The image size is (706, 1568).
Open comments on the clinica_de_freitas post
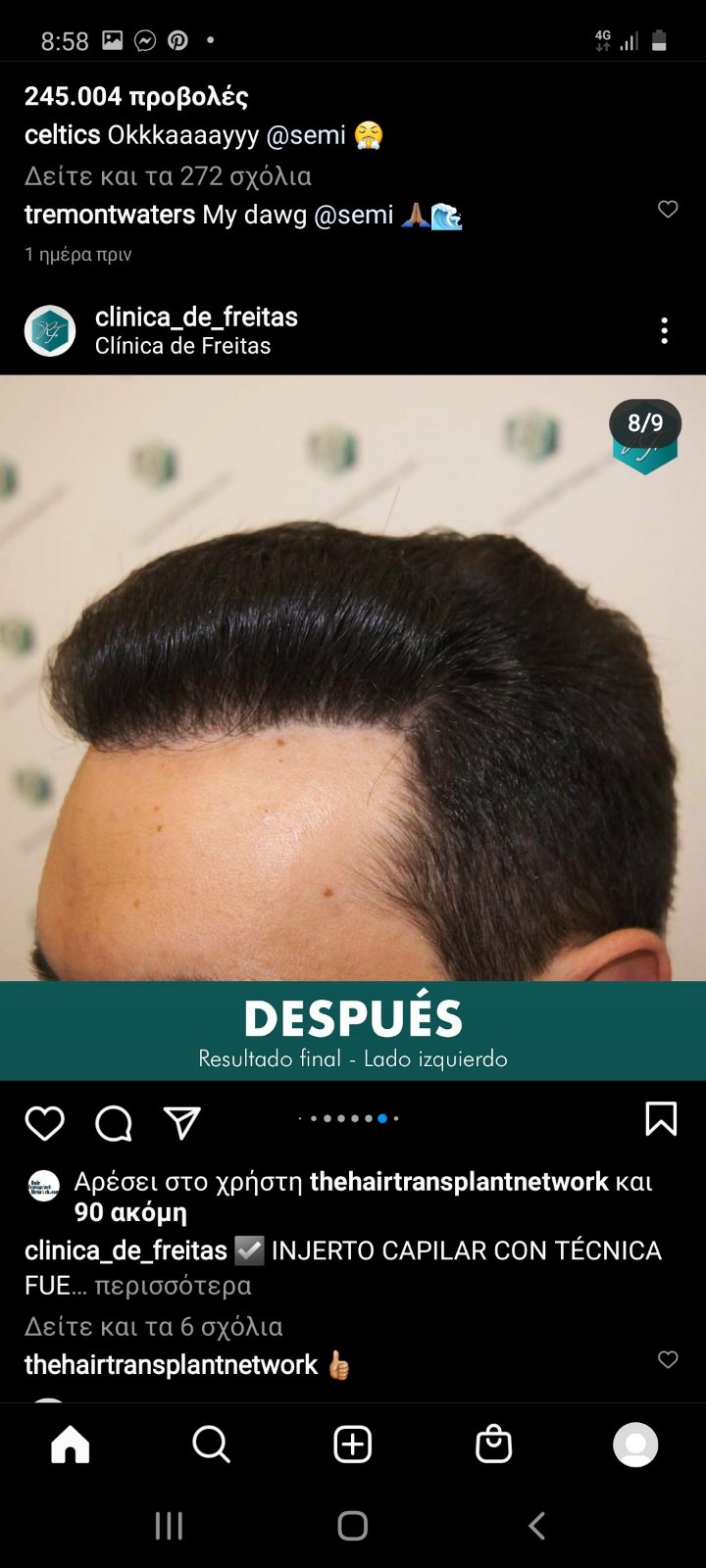click(x=114, y=1122)
